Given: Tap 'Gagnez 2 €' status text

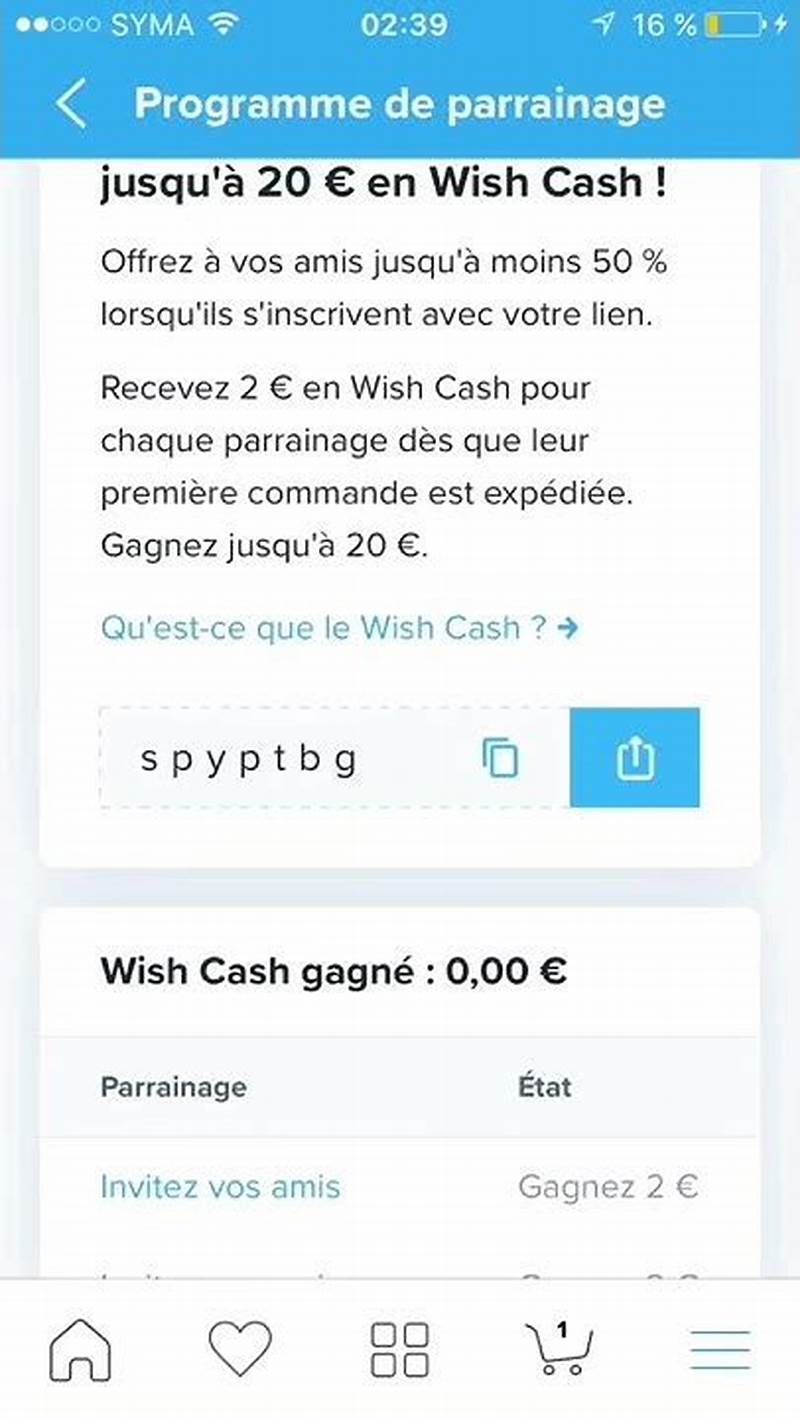Looking at the screenshot, I should [x=608, y=1187].
